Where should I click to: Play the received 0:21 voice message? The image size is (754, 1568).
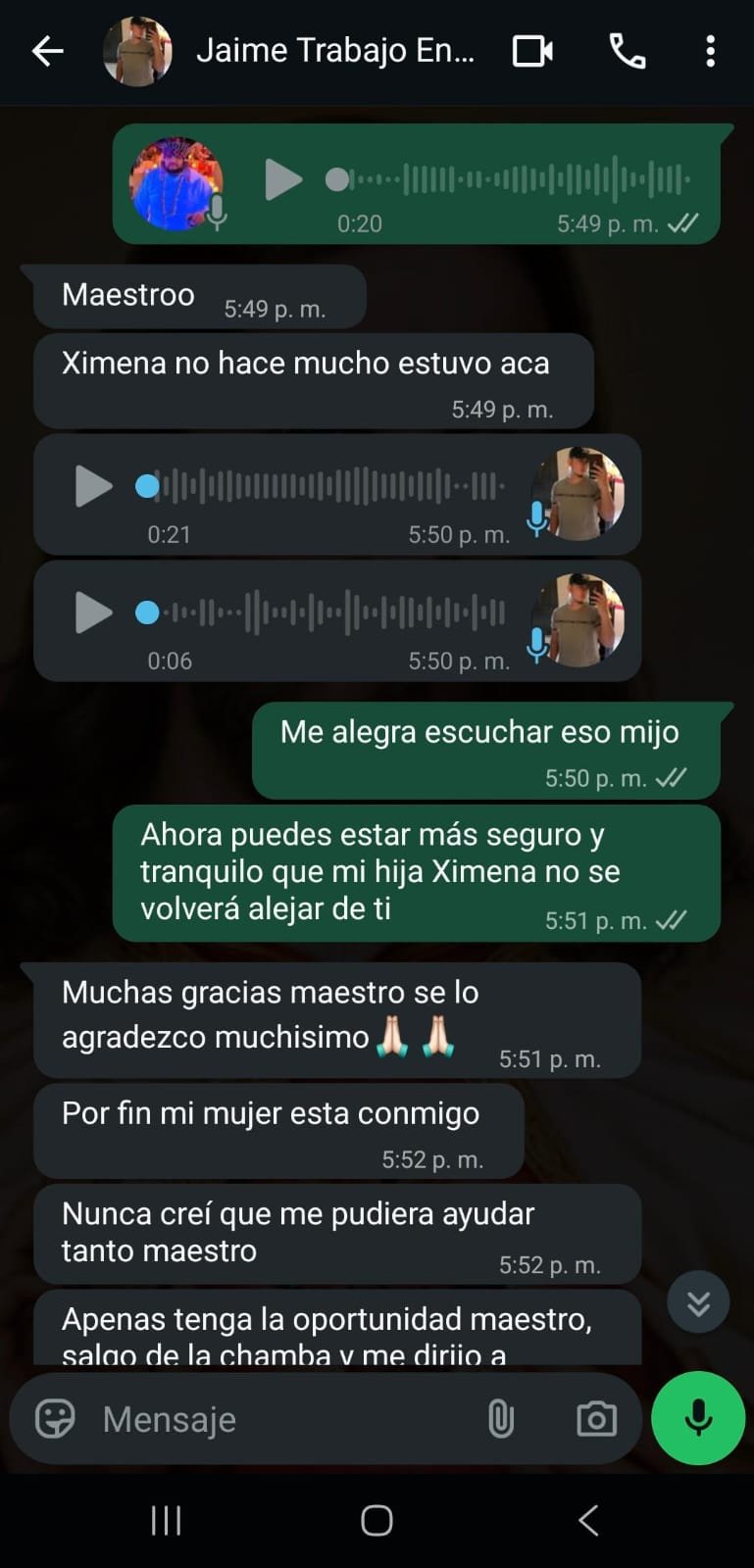[93, 486]
